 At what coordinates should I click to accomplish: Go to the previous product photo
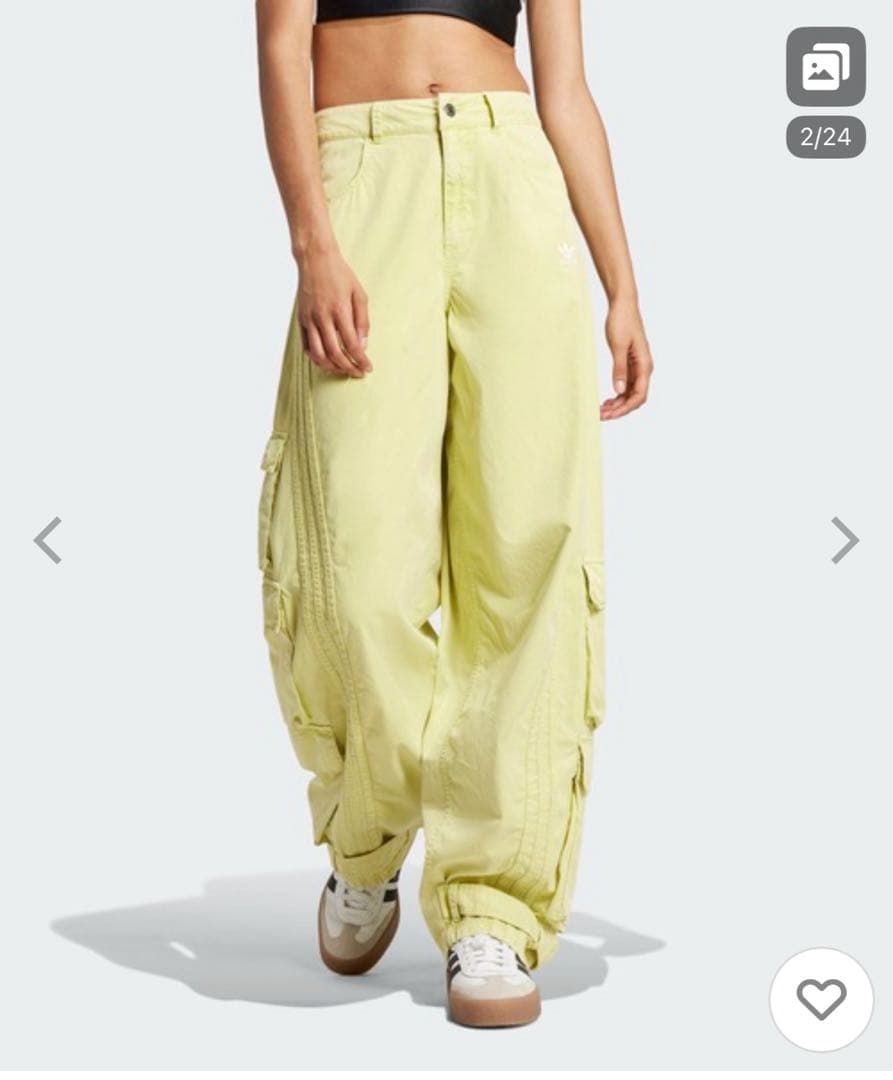coord(48,540)
